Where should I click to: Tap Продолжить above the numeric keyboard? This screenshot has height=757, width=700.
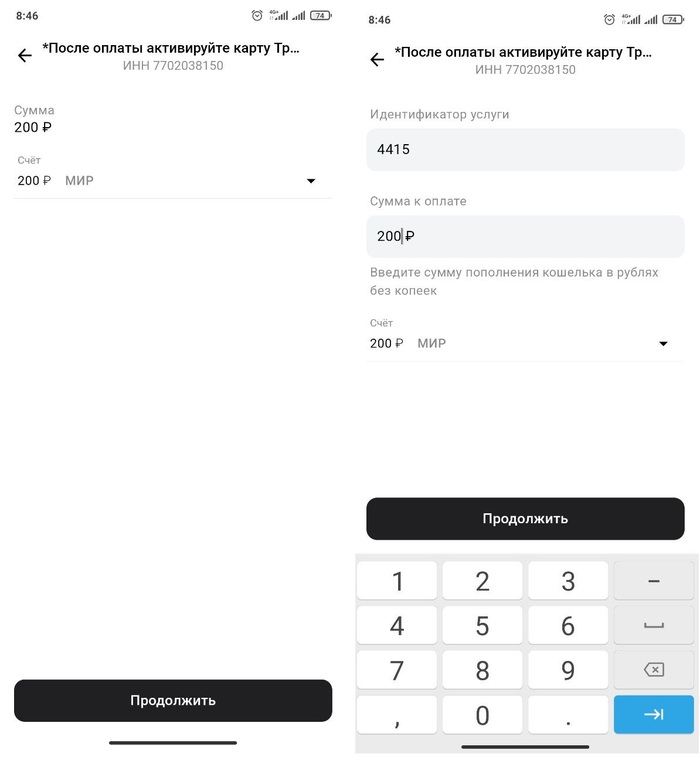tap(525, 519)
